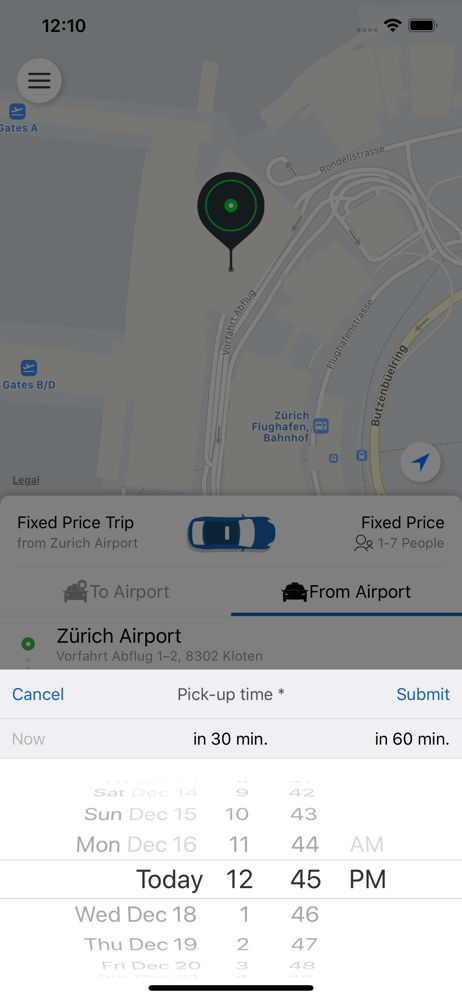The width and height of the screenshot is (462, 1000).
Task: Select minute 44 in the picker
Action: [x=305, y=844]
